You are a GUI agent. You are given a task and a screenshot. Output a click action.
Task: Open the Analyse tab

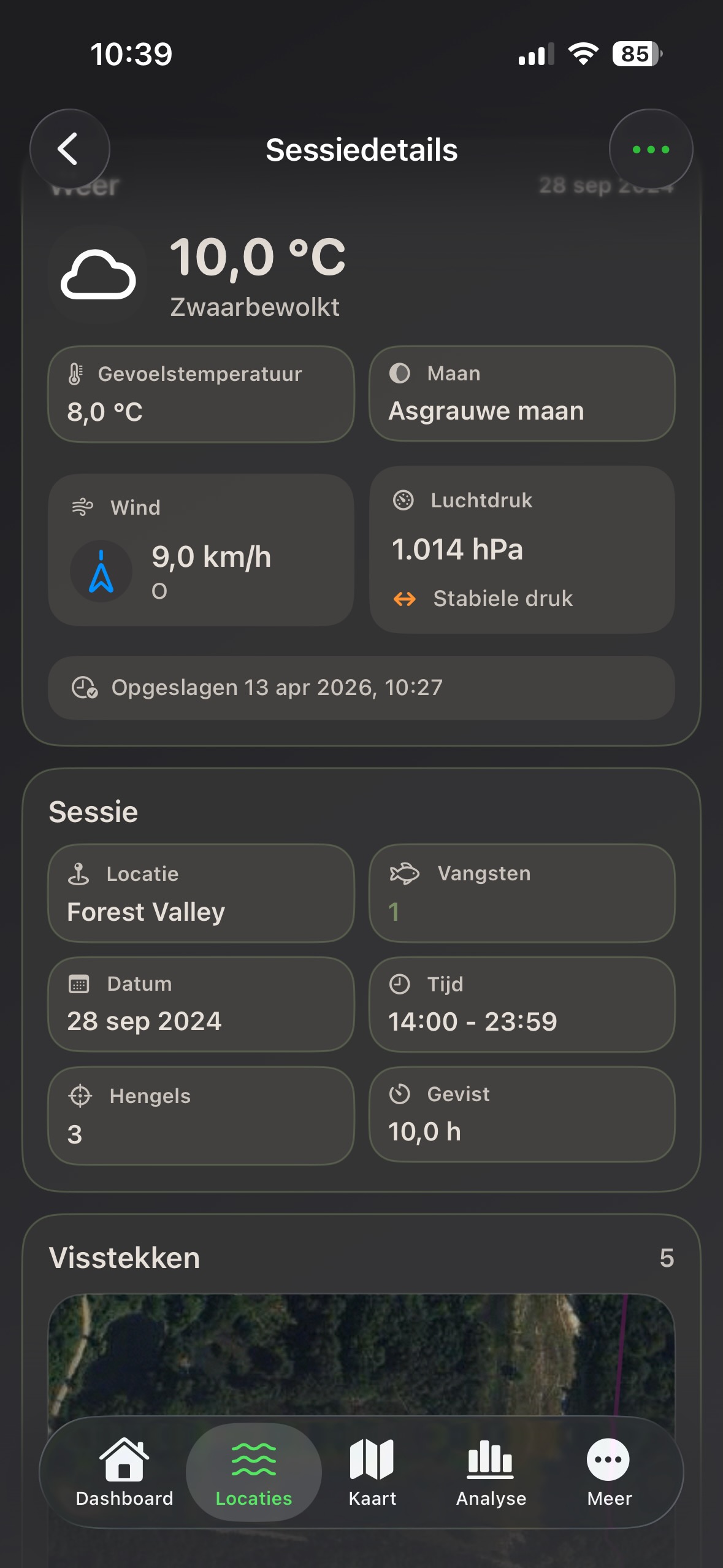click(x=491, y=1472)
